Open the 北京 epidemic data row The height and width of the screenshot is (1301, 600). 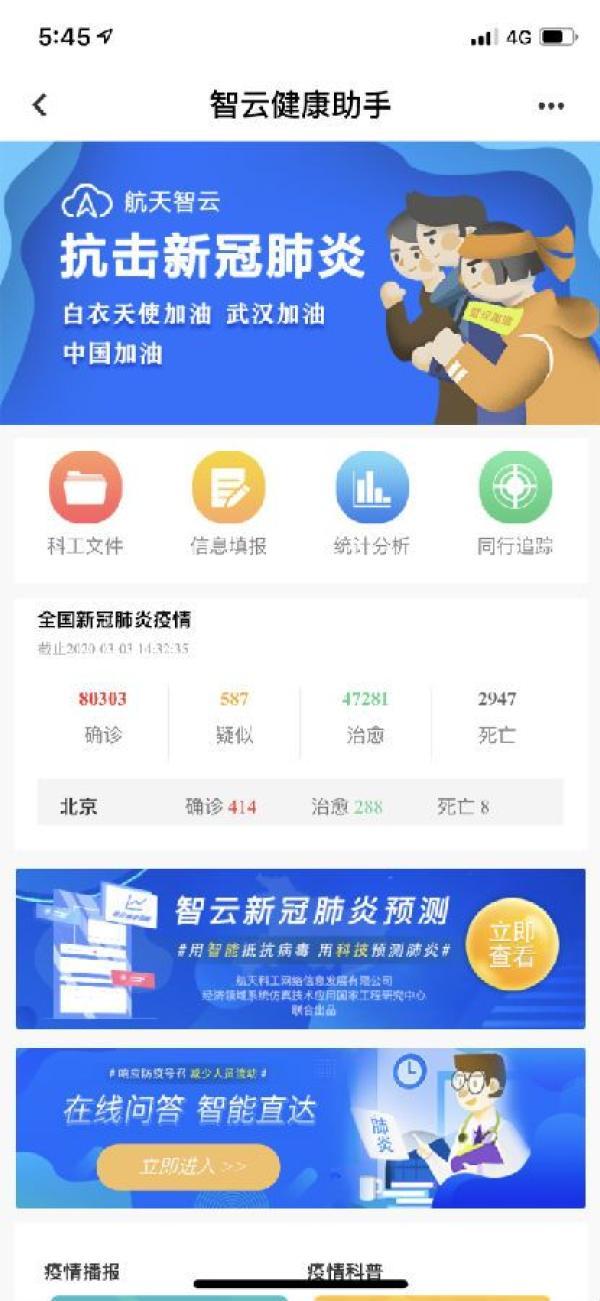click(x=300, y=806)
